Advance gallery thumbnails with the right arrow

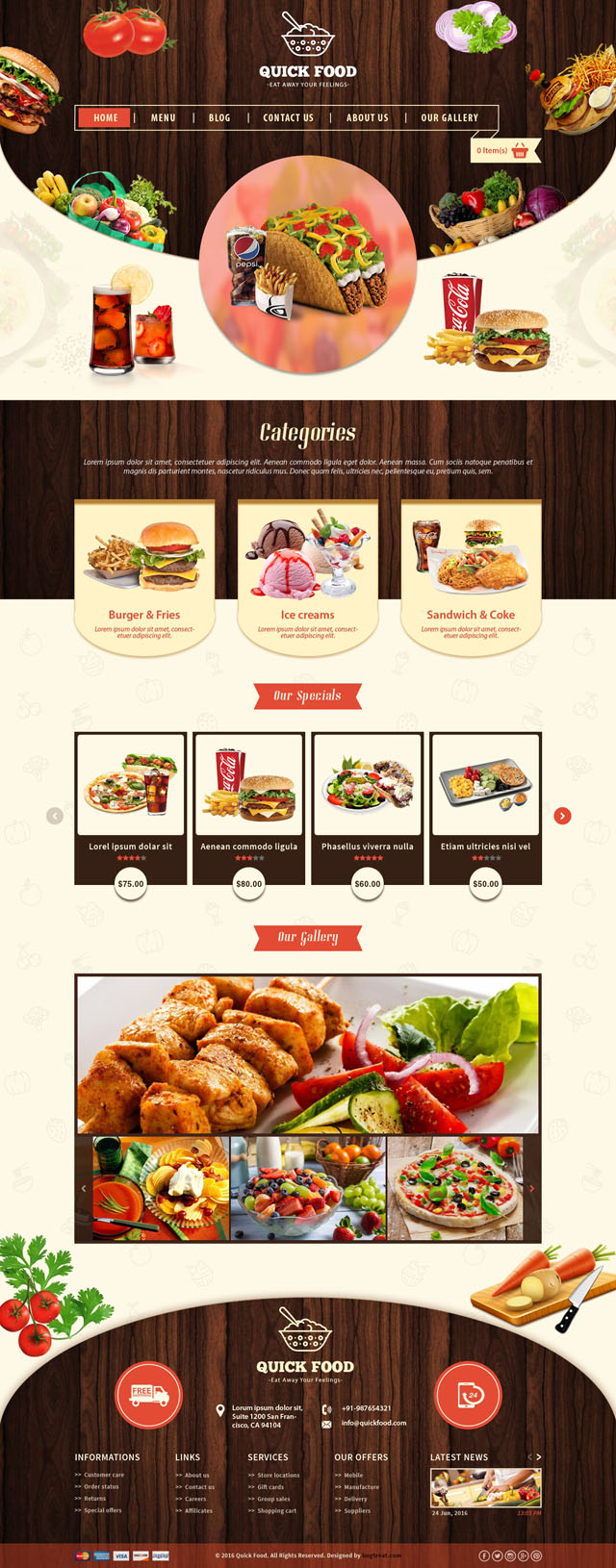pyautogui.click(x=531, y=1188)
